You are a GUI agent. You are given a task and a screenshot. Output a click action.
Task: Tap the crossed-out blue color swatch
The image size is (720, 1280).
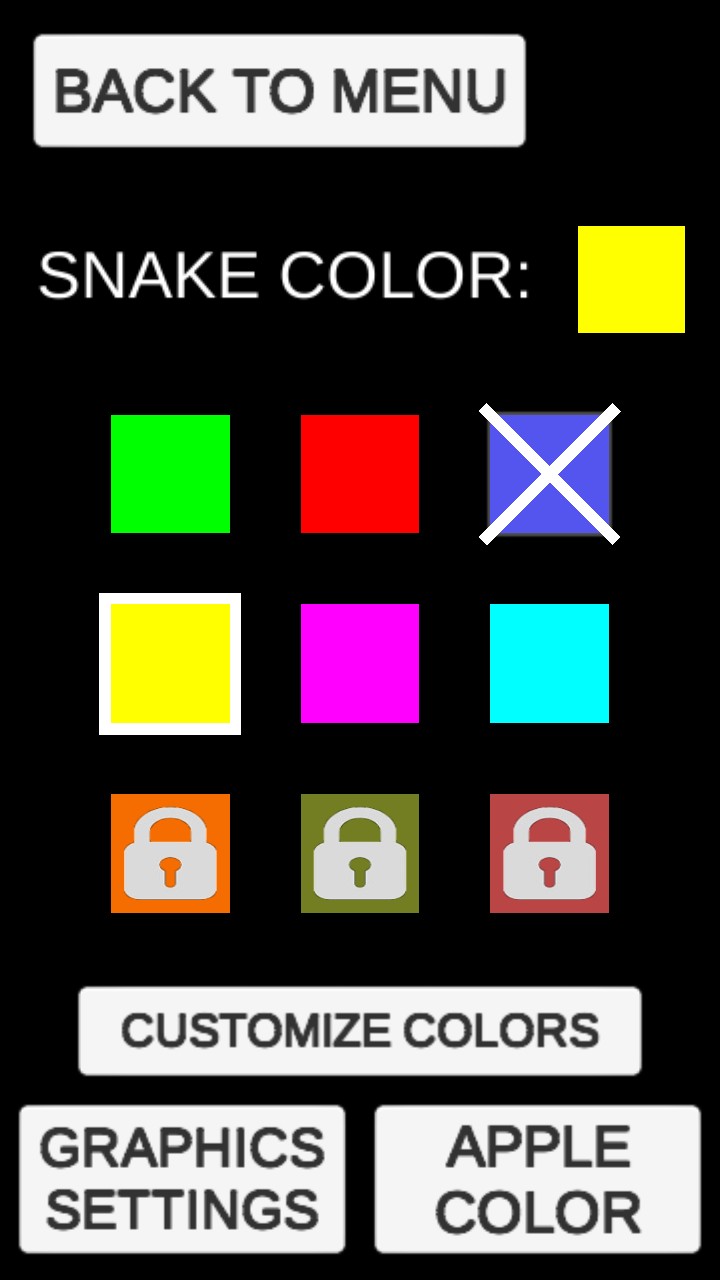tap(549, 474)
